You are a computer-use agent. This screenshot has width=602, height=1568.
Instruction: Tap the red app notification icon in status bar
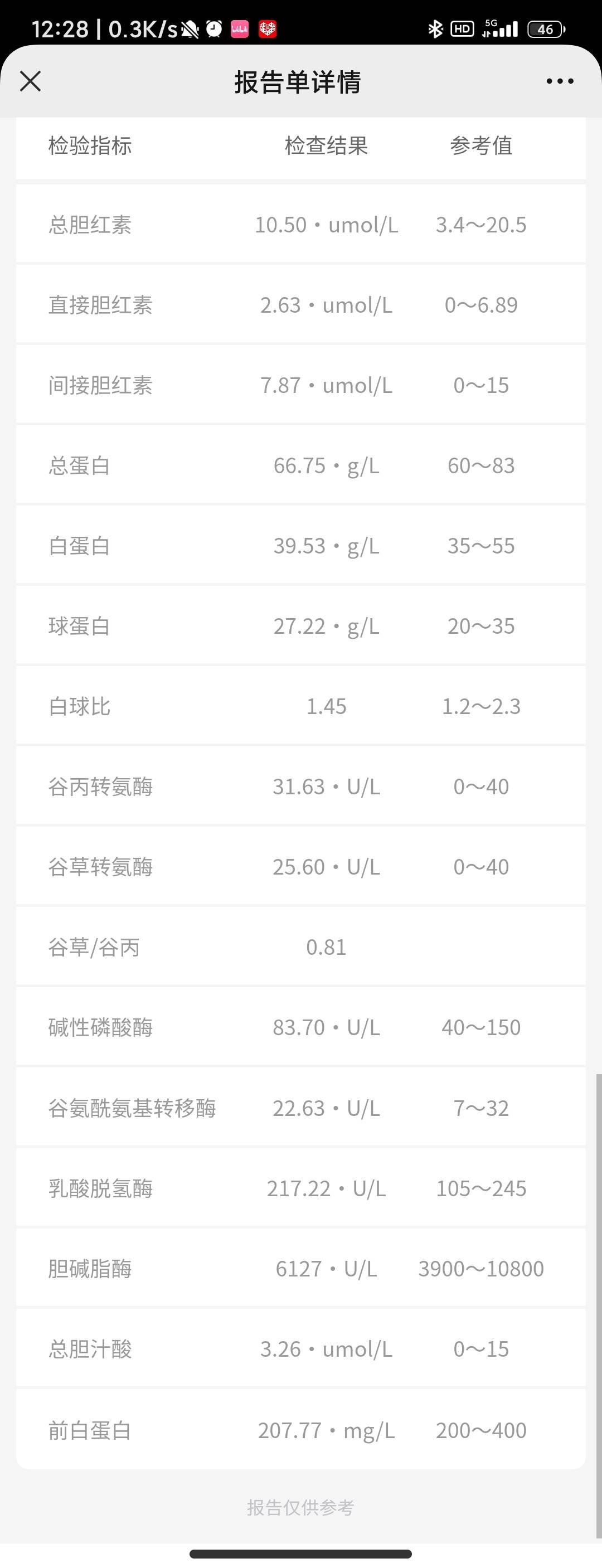click(x=266, y=28)
